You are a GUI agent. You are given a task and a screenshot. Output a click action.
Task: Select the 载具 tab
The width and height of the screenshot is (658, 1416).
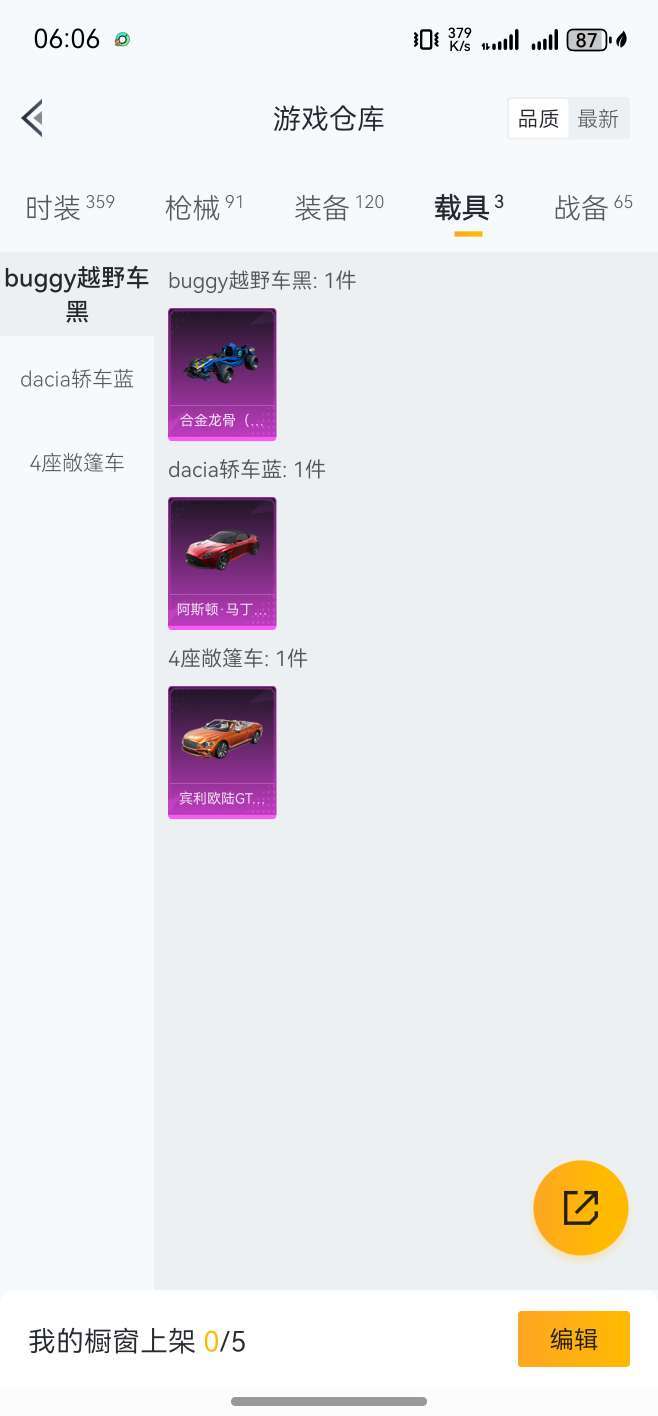[468, 207]
